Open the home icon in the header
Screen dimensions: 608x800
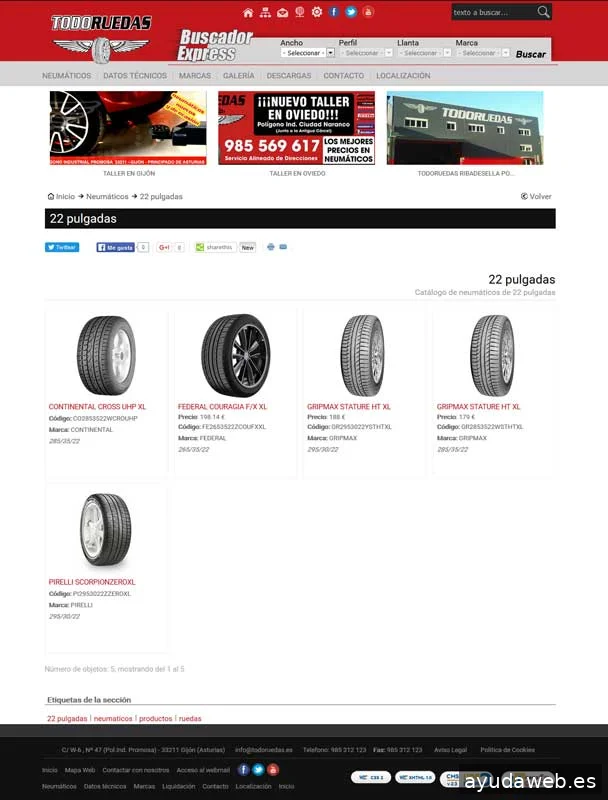point(248,12)
